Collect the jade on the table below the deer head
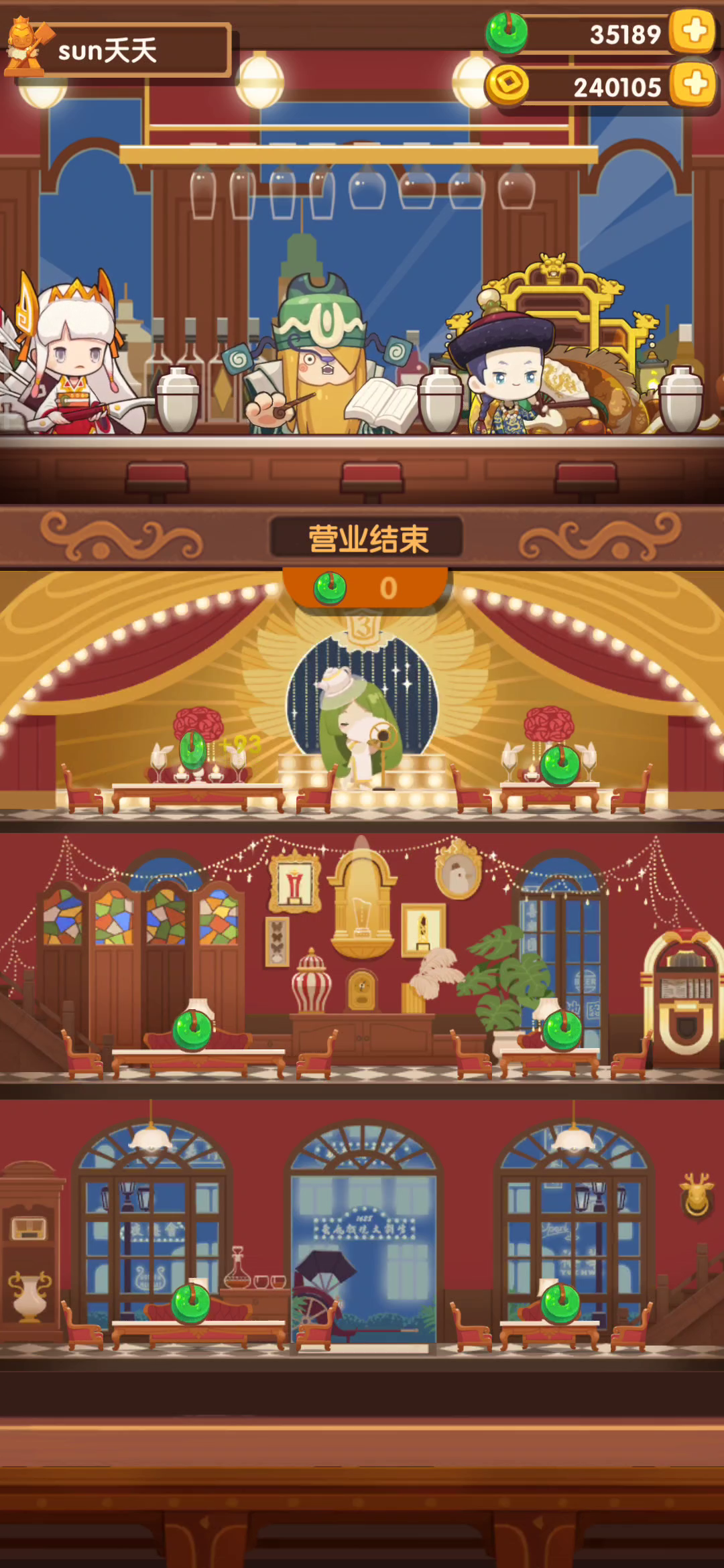The height and width of the screenshot is (1568, 724). point(560,1303)
